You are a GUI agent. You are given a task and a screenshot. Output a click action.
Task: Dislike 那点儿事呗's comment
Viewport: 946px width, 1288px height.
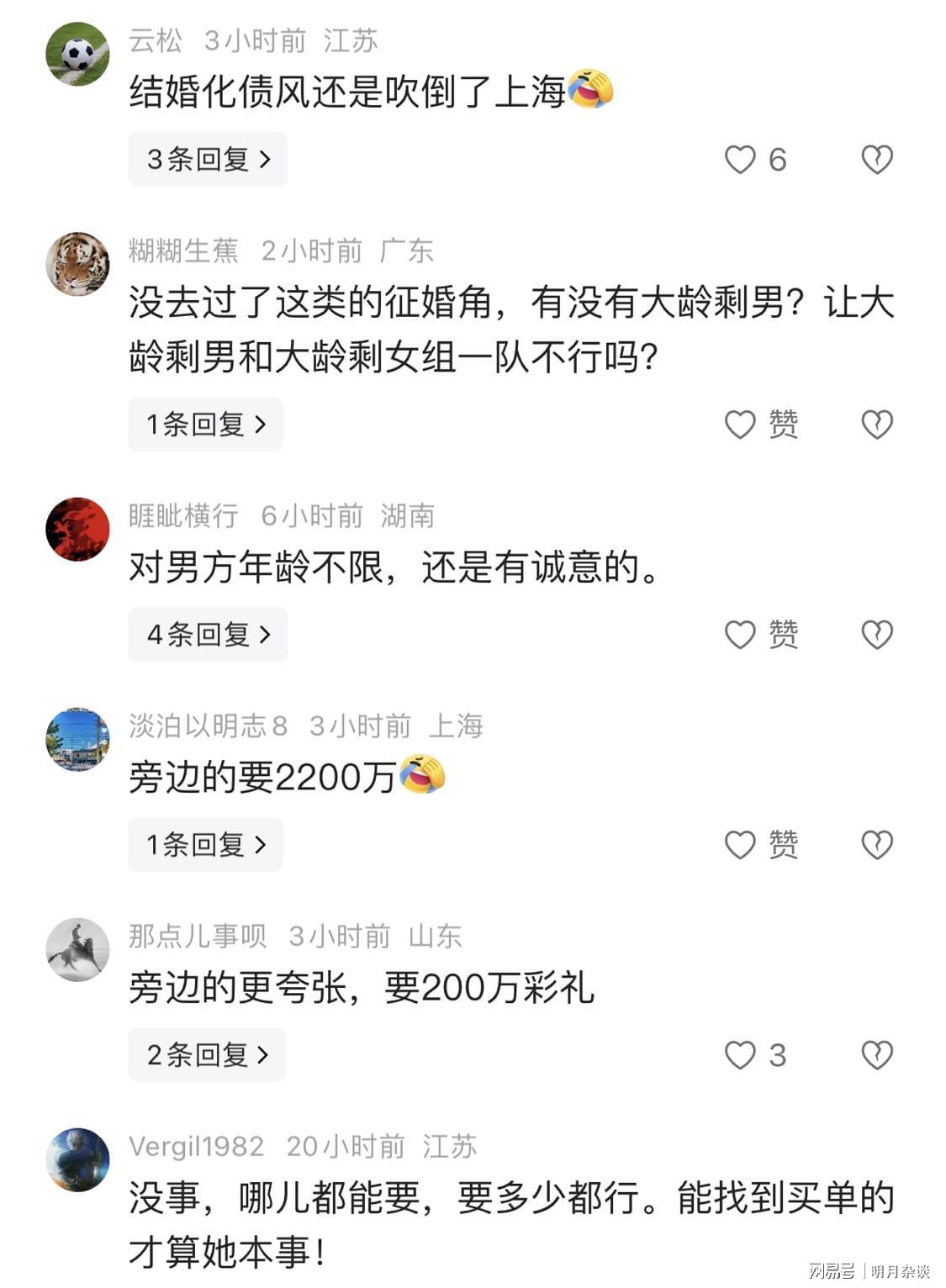click(876, 1055)
